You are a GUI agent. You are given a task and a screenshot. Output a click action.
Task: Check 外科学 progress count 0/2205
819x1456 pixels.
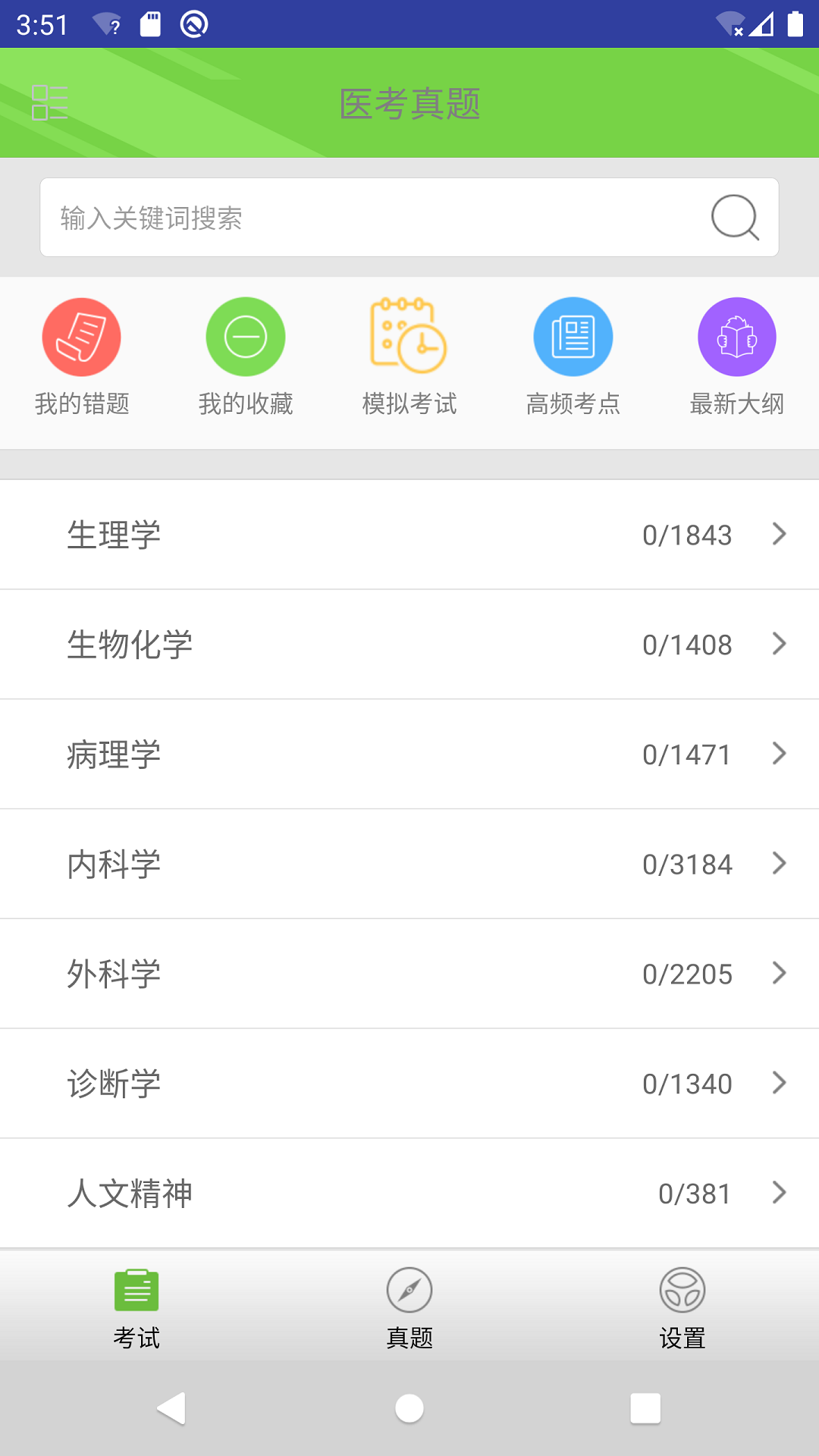pyautogui.click(x=687, y=974)
